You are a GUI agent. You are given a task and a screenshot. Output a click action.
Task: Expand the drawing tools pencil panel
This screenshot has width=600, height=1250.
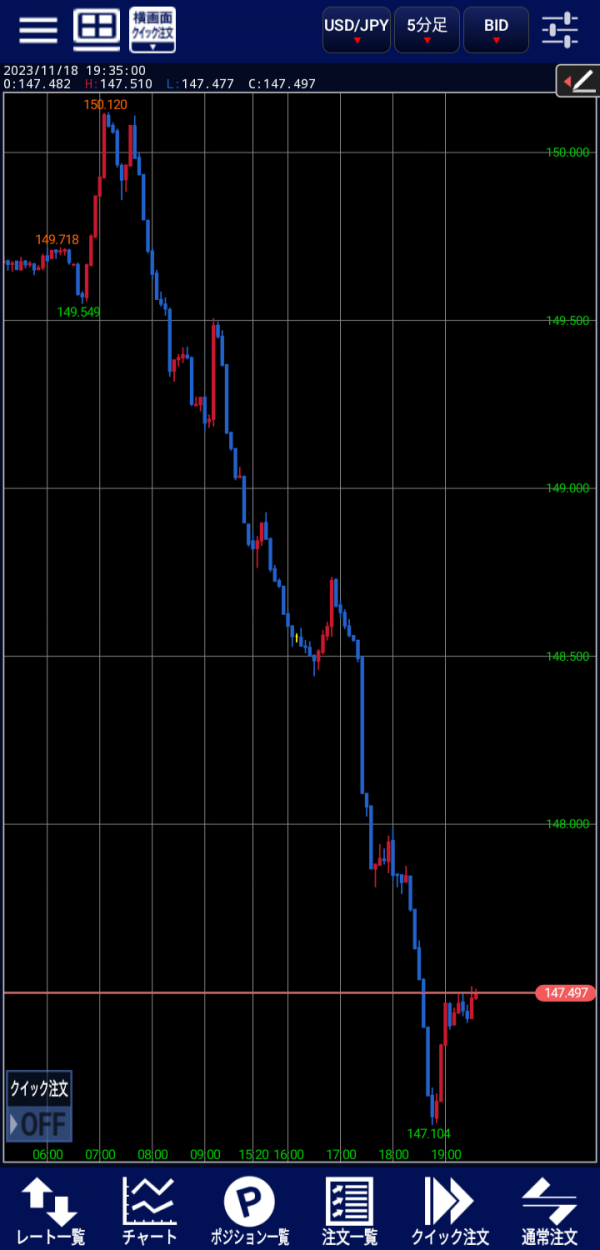tap(577, 81)
